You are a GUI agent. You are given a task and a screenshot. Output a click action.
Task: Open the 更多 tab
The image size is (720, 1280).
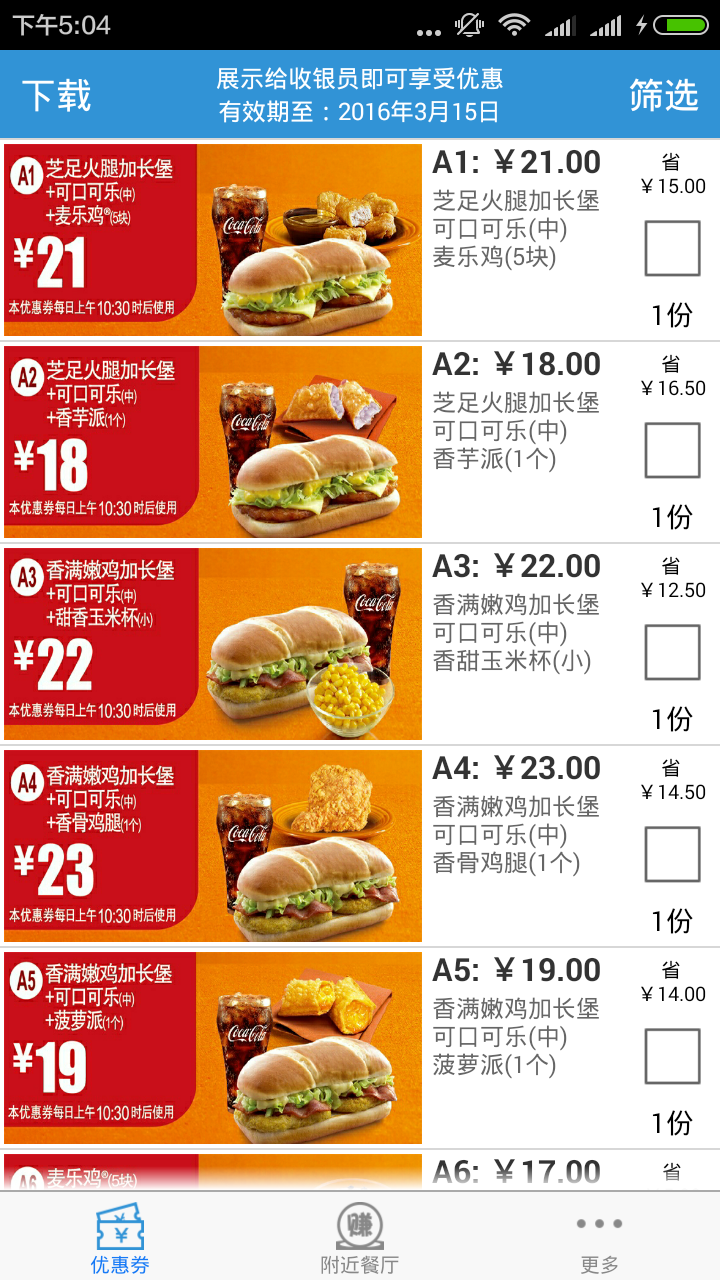(599, 1237)
